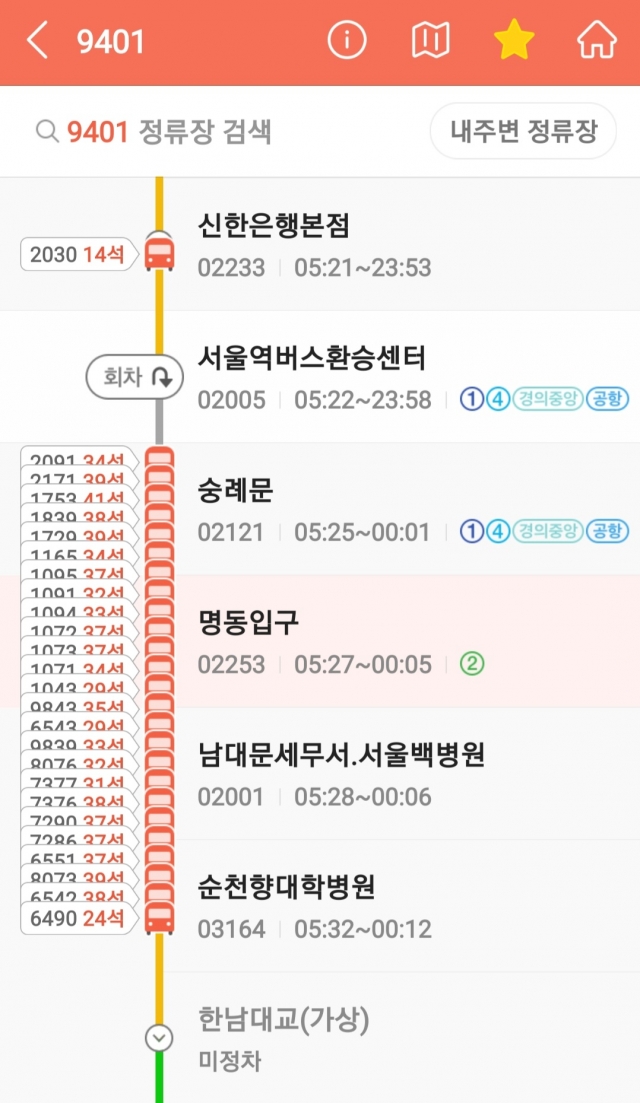Screen dimensions: 640x1103
Task: Tap the bus 2030 14석 label
Action: pos(79,254)
